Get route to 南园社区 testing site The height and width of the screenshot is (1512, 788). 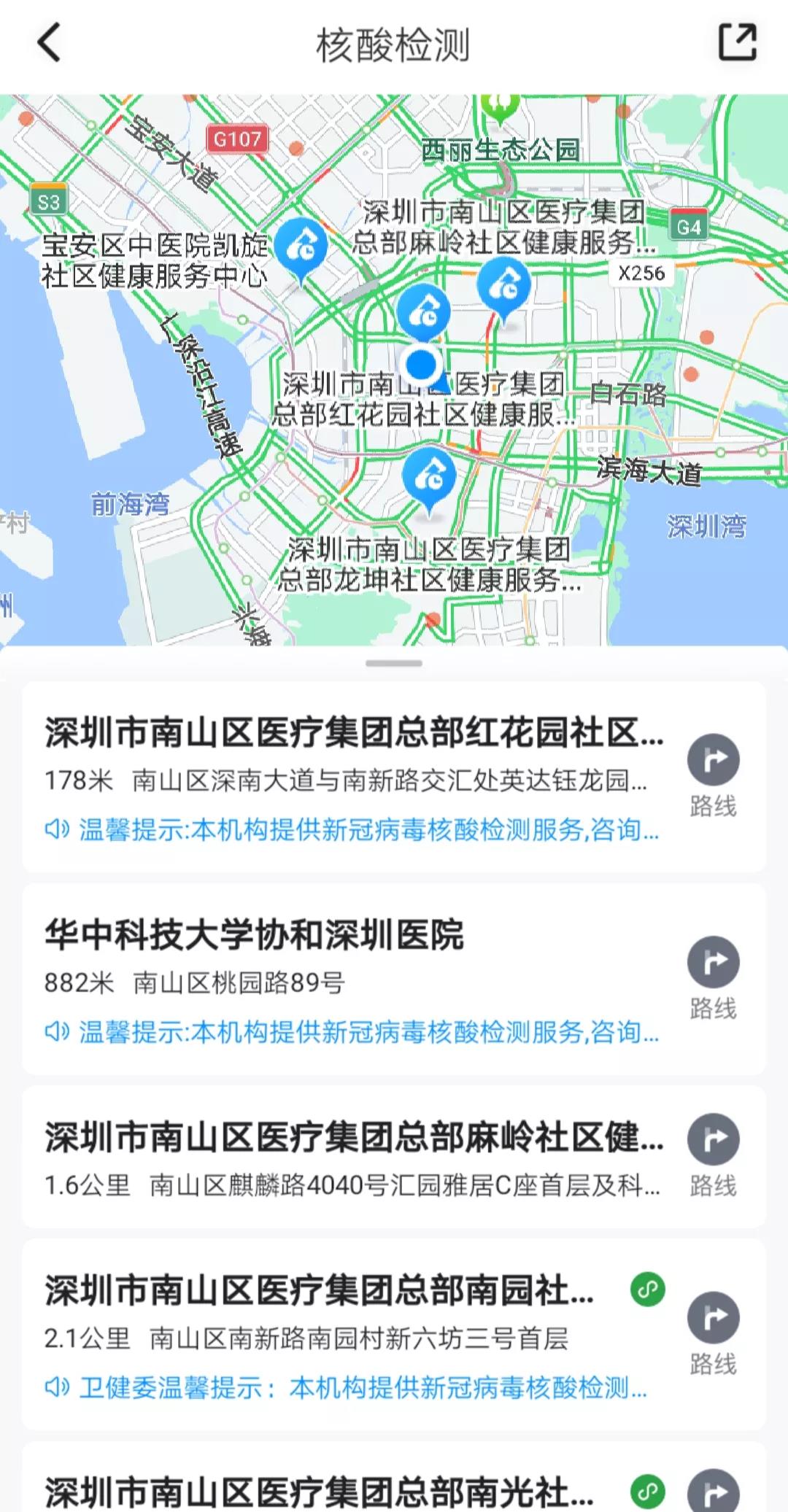pyautogui.click(x=713, y=1333)
